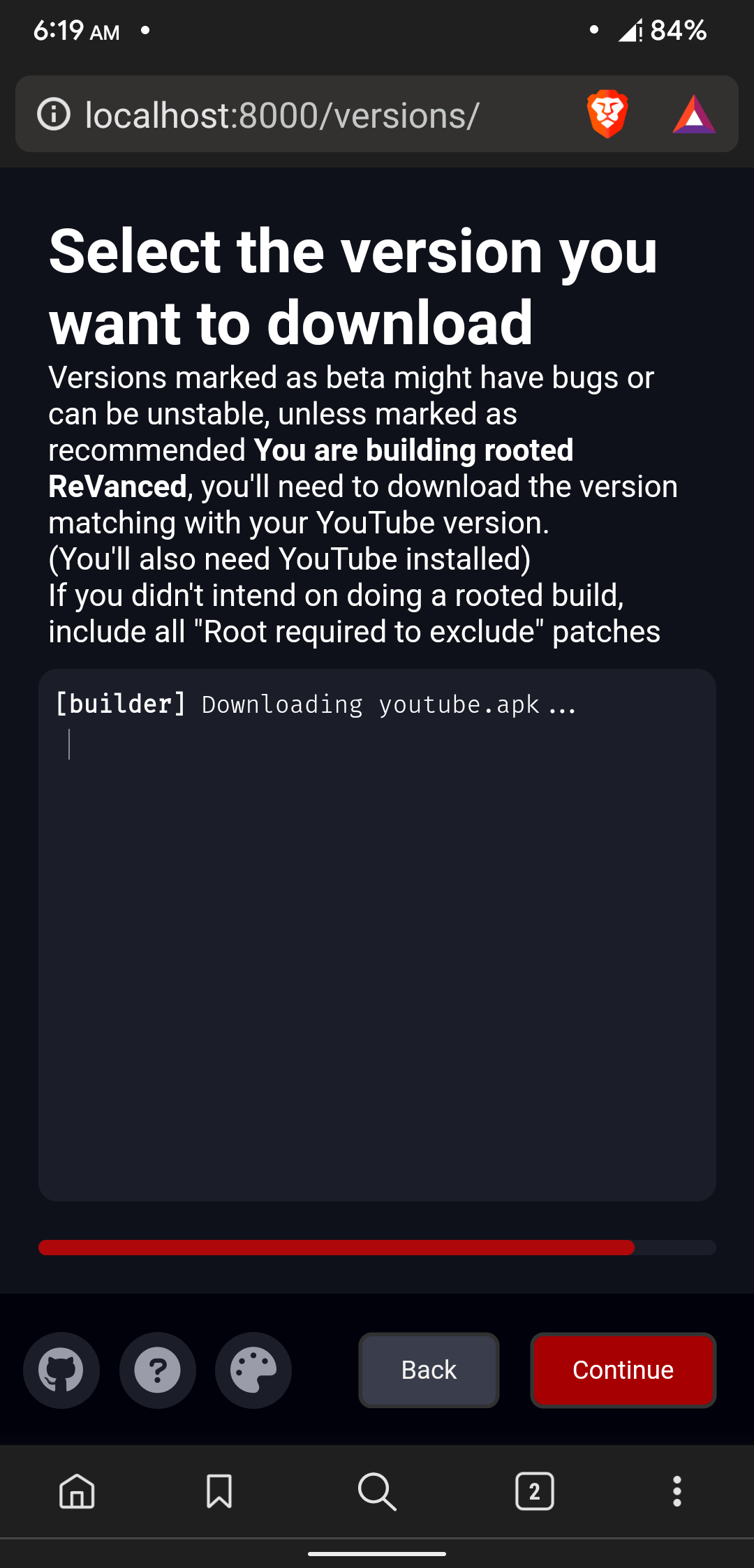Change theme with the palette icon

253,1370
